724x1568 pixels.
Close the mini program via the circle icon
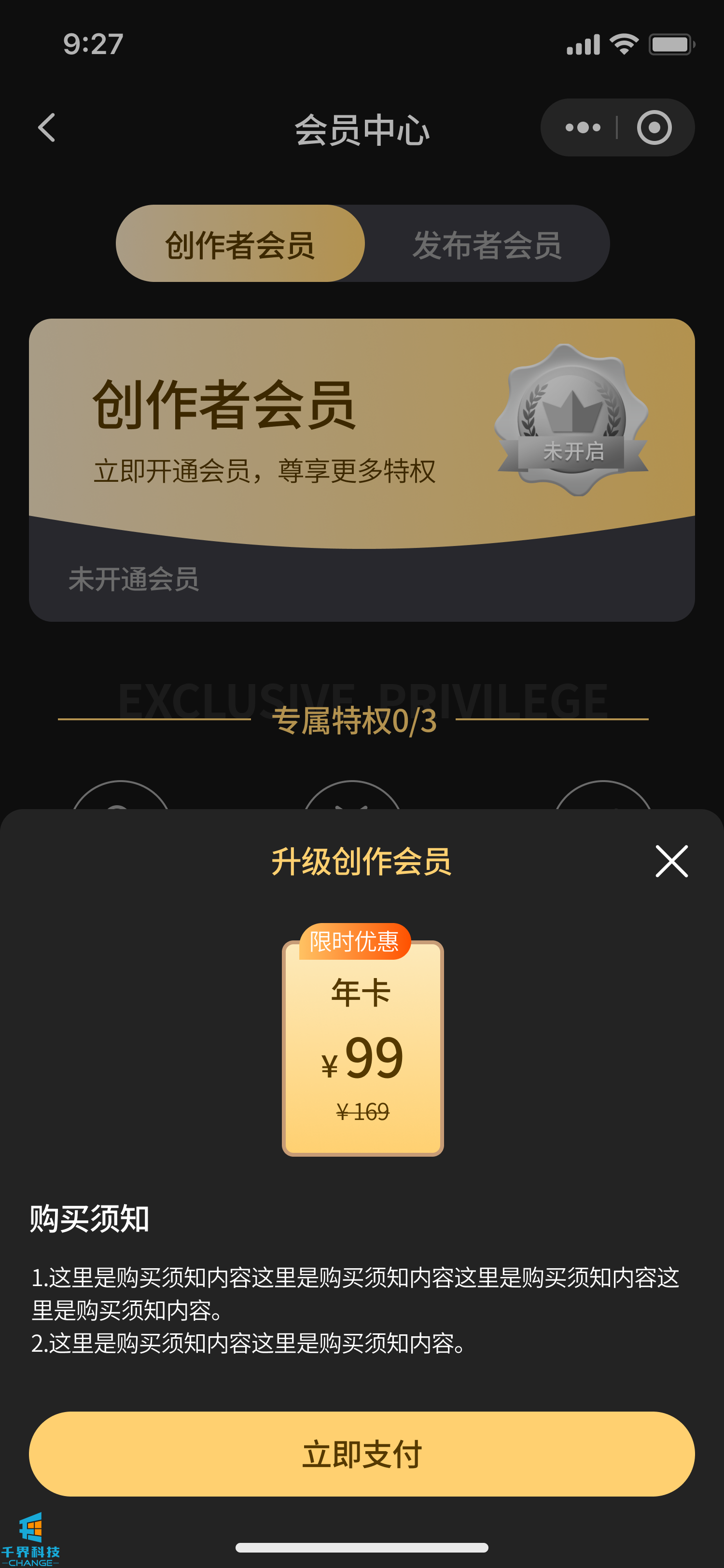pos(654,128)
